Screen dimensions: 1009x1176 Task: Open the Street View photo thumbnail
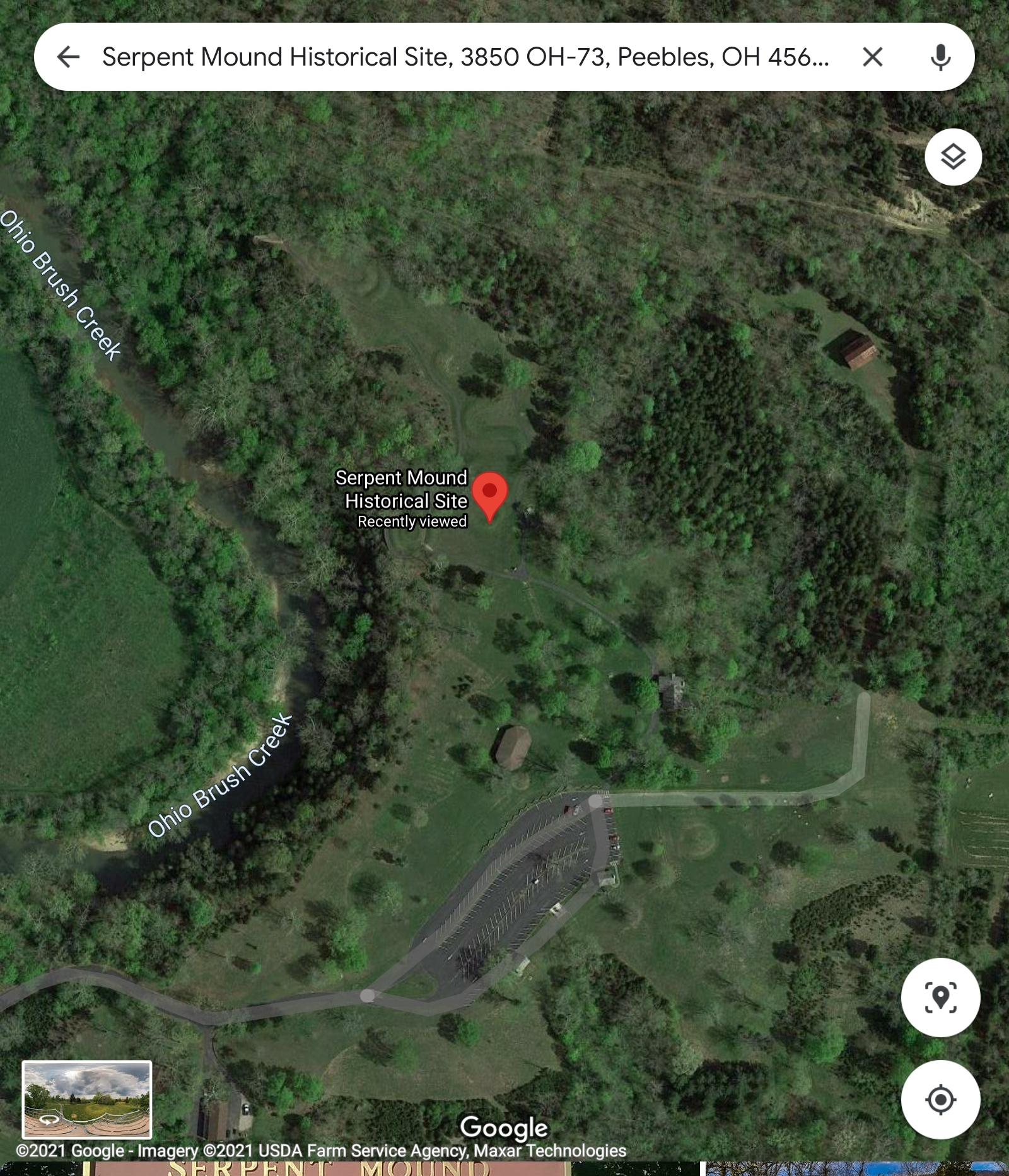tap(87, 1099)
